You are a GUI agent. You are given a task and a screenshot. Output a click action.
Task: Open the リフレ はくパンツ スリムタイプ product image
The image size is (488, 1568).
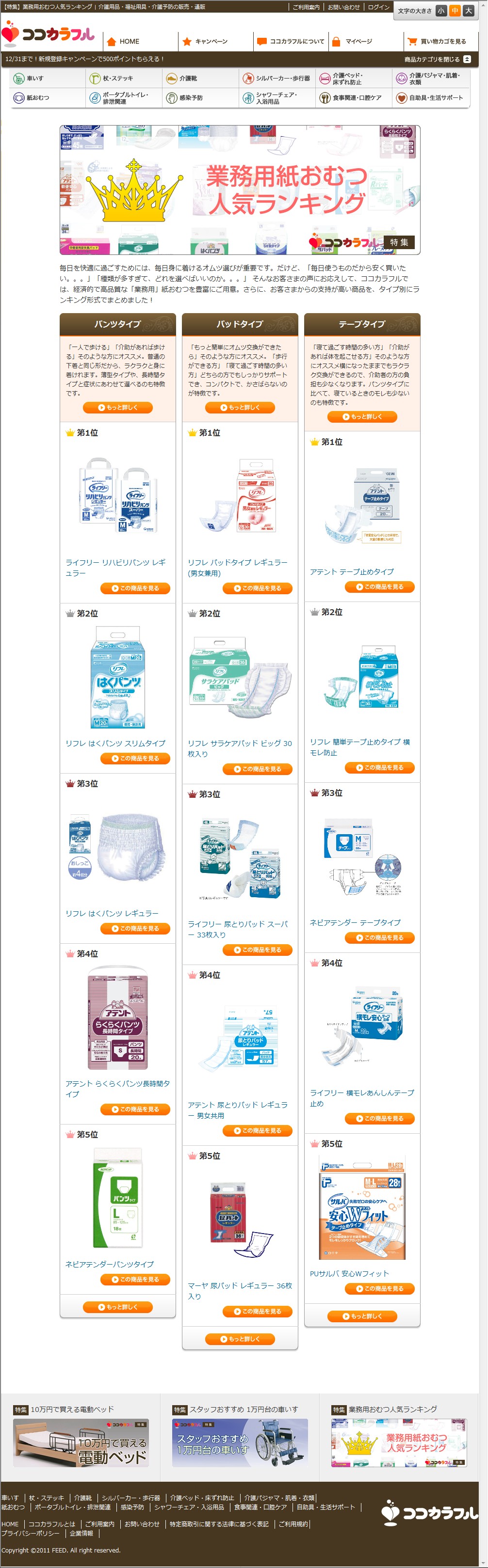click(x=117, y=677)
